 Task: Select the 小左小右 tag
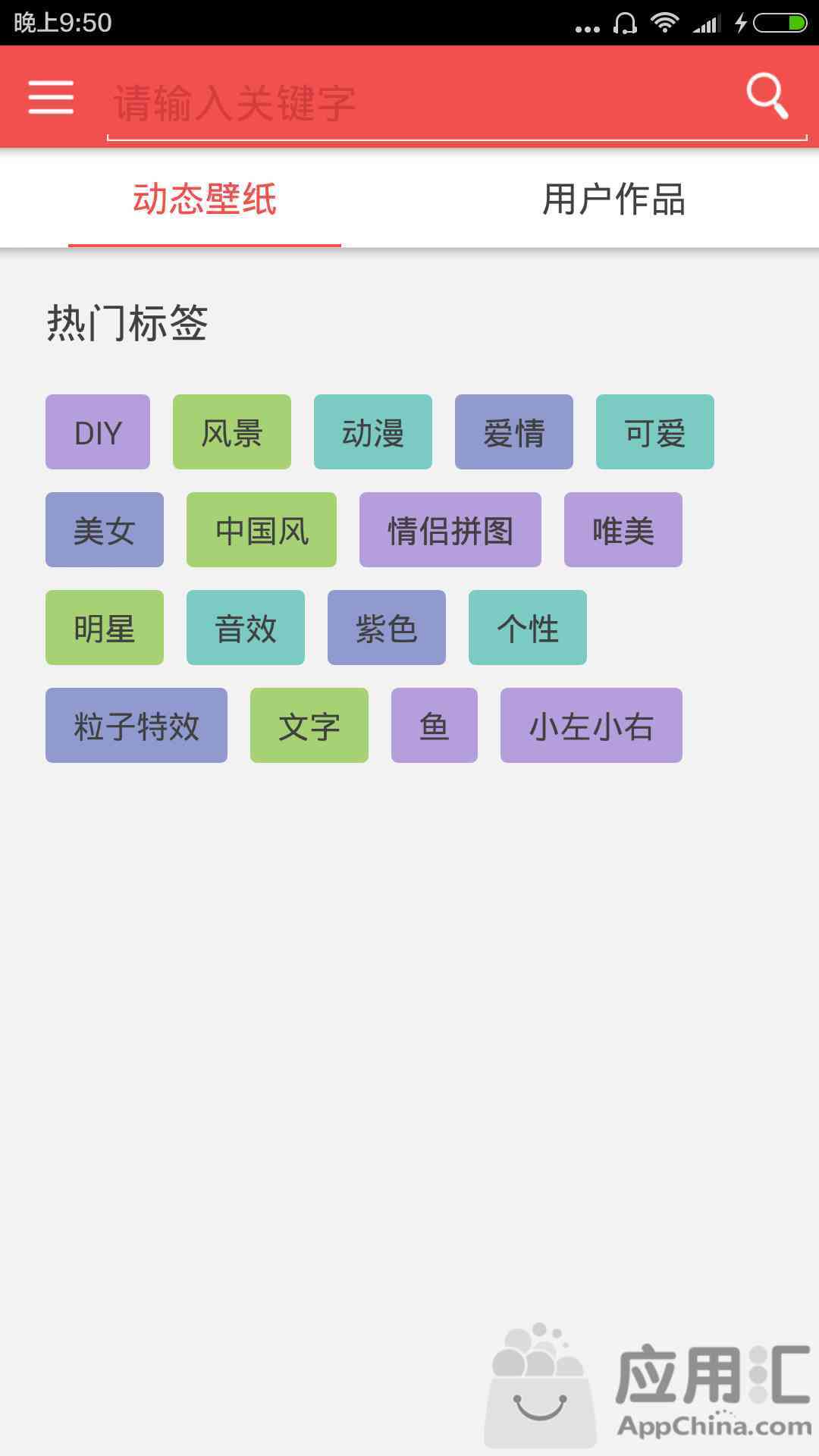(x=591, y=725)
